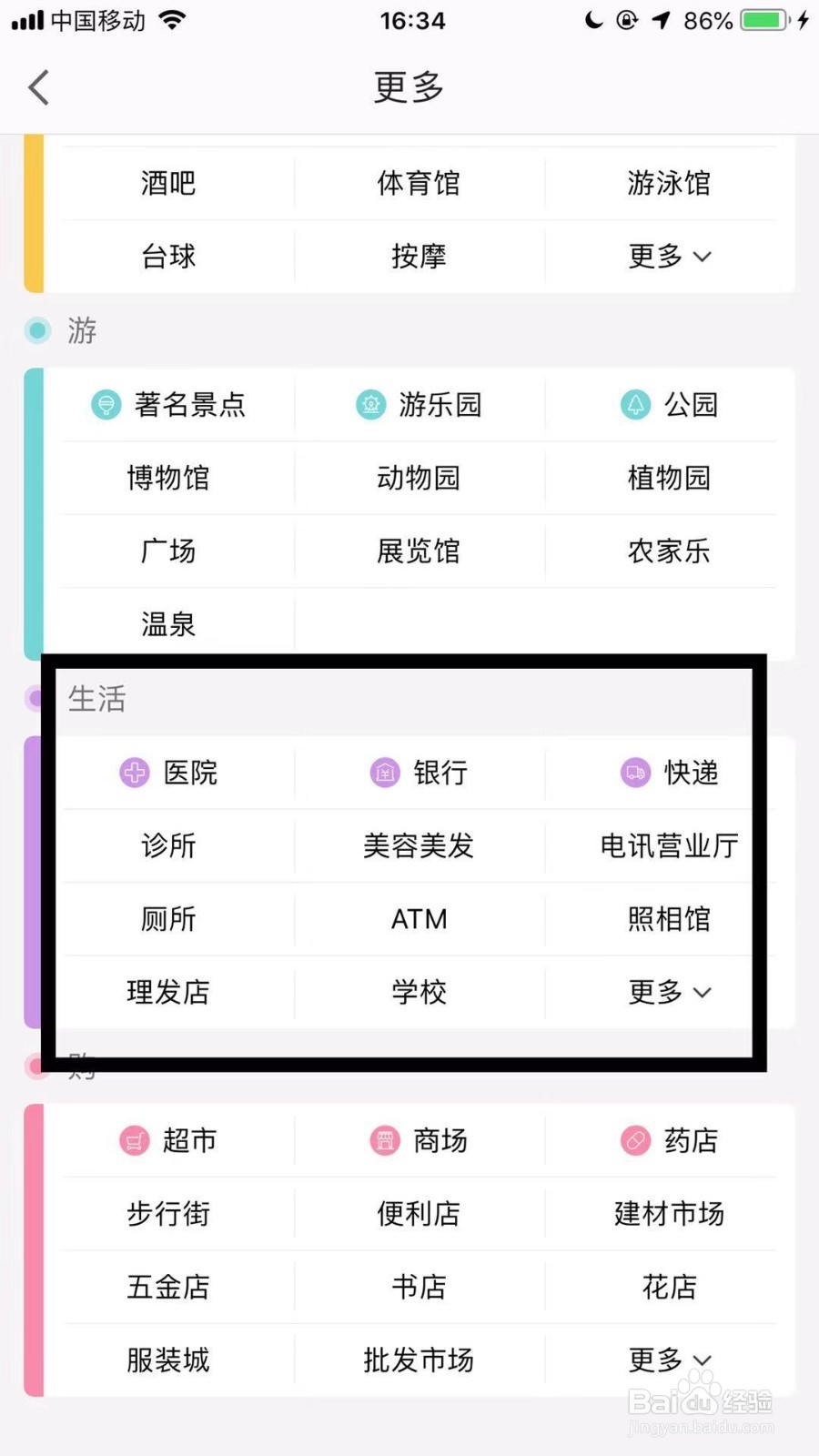Tap the 药店 pharmacy pill icon
This screenshot has height=1456, width=819.
click(x=635, y=1140)
